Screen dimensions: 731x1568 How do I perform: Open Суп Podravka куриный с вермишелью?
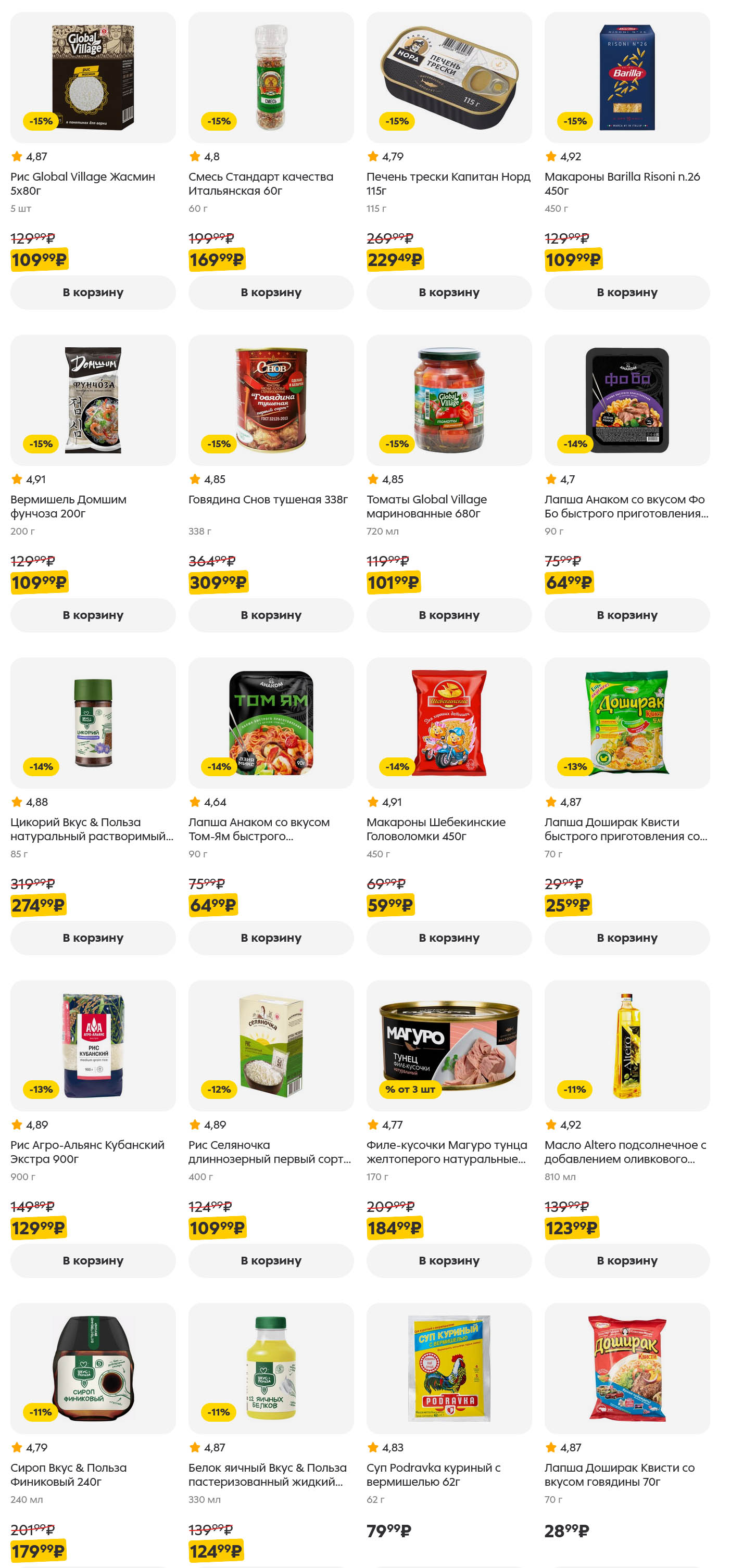pos(449,1368)
